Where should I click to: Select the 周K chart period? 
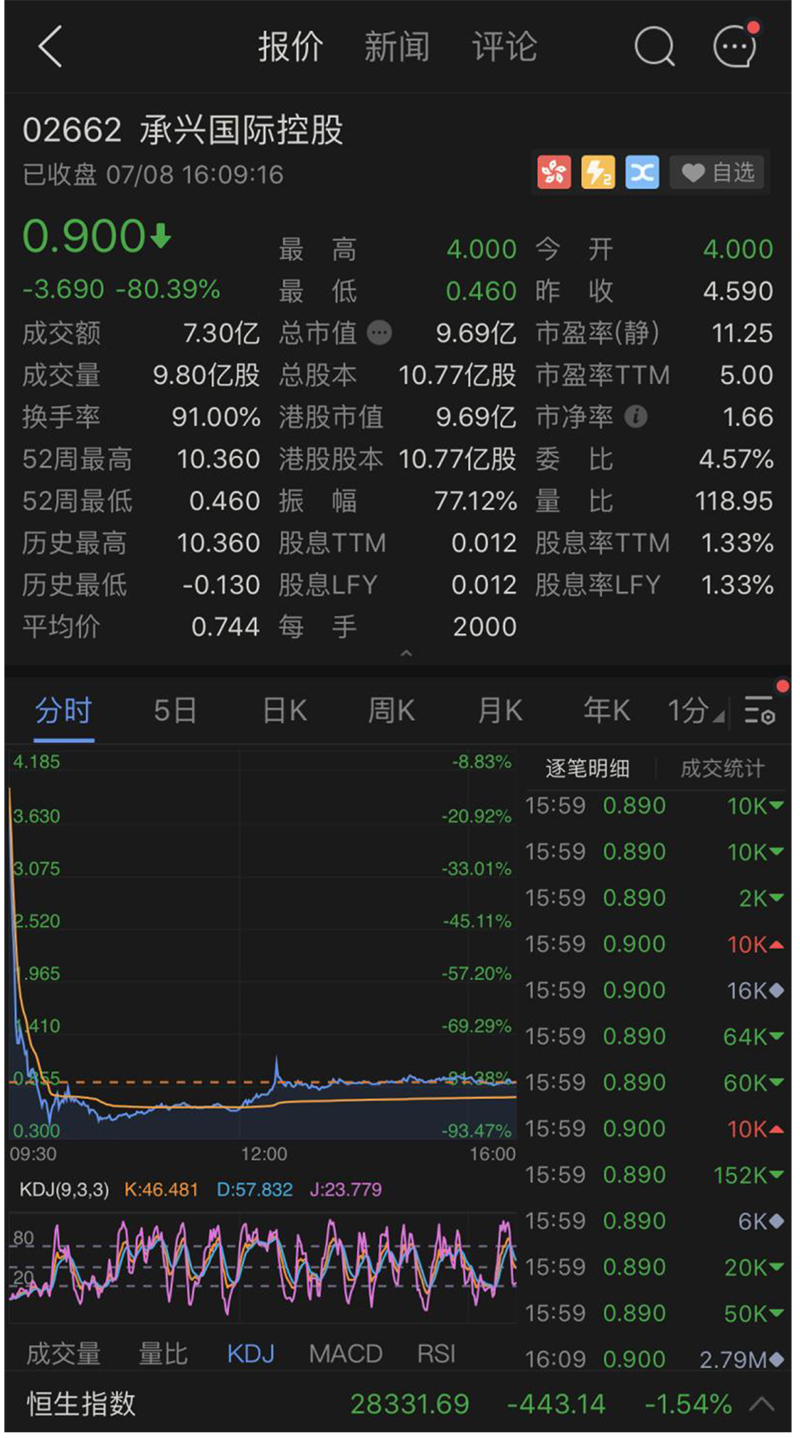tap(391, 711)
